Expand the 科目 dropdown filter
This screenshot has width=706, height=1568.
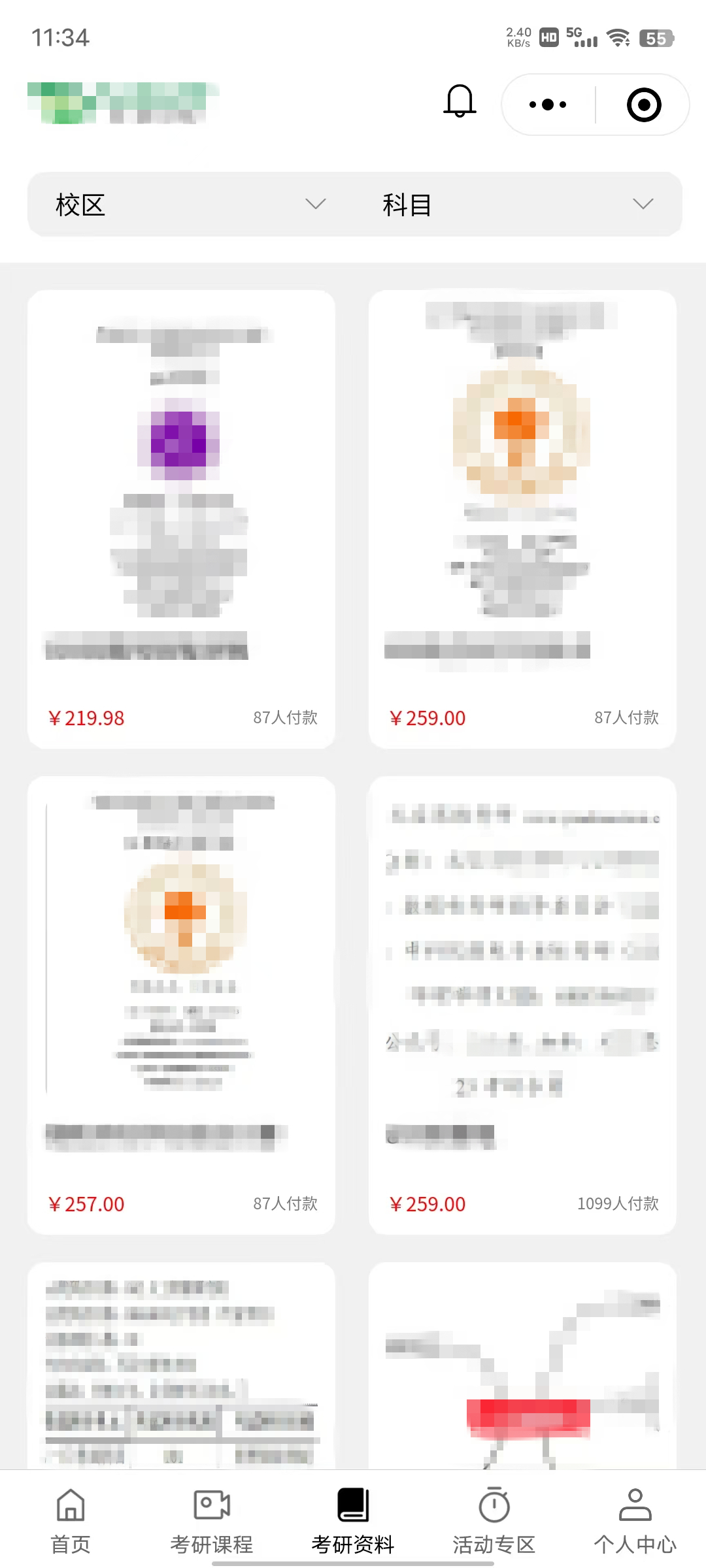click(x=518, y=204)
